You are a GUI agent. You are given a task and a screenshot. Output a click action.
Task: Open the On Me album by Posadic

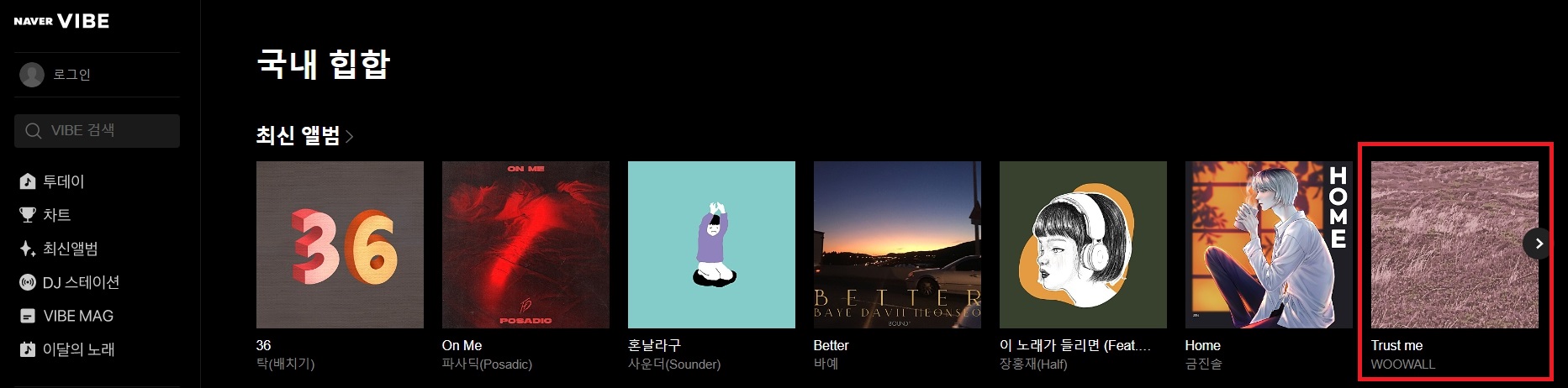525,244
